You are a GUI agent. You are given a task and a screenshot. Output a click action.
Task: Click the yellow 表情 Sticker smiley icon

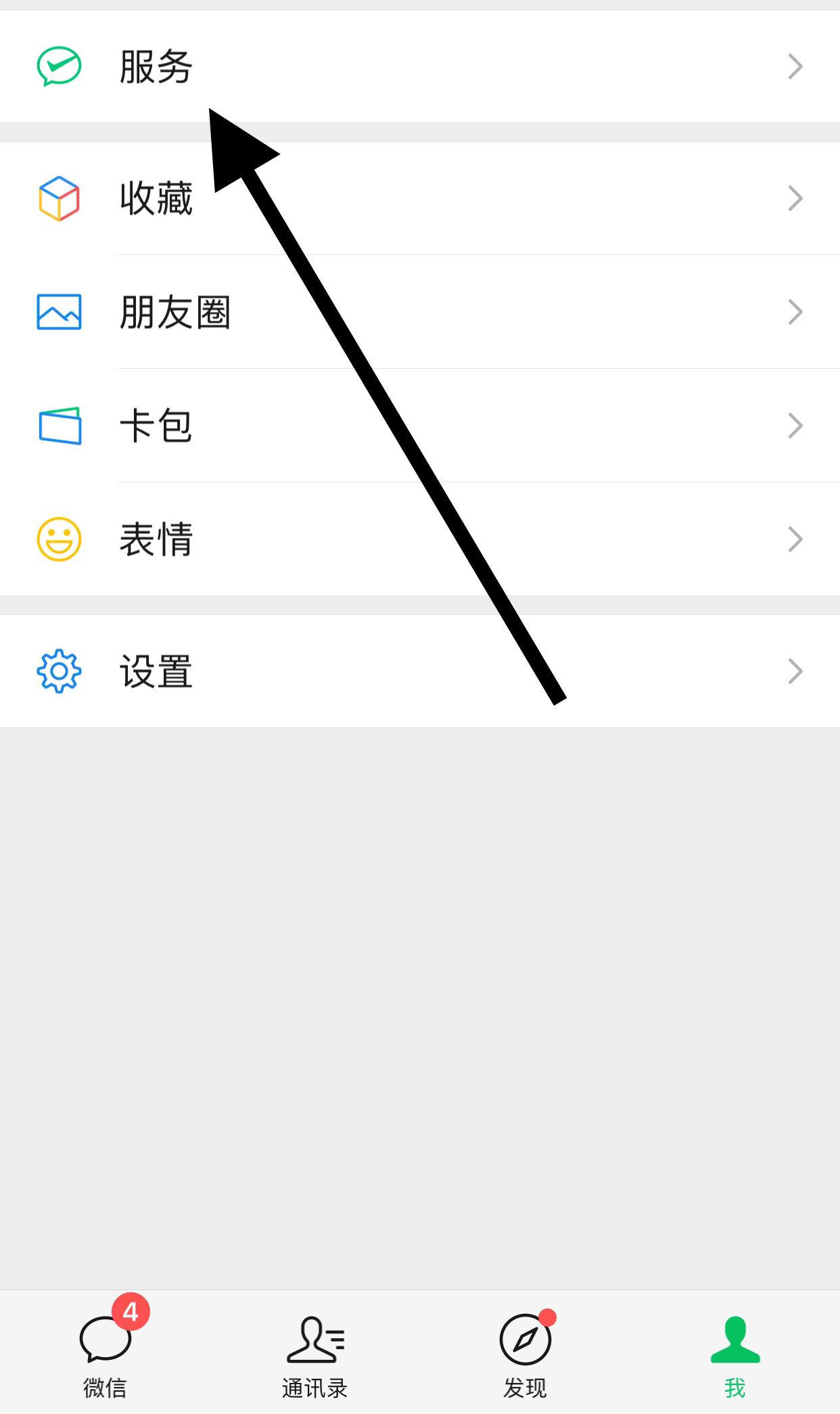tap(60, 539)
